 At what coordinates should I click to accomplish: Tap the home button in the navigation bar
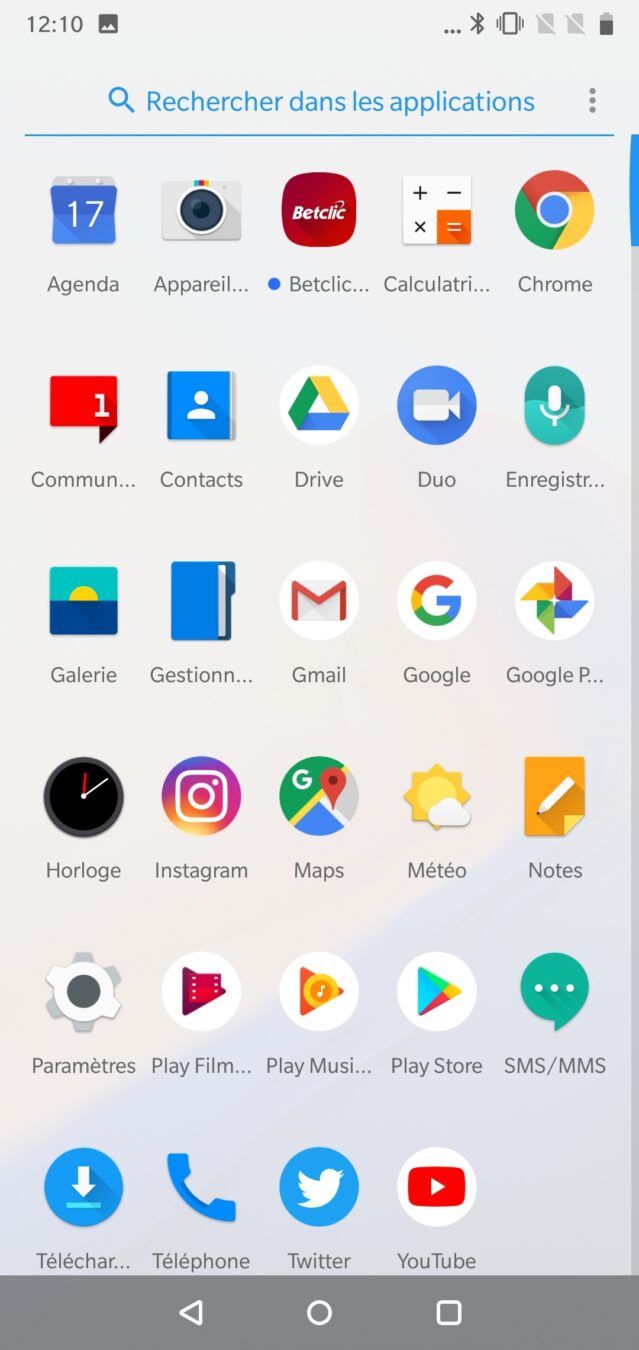pyautogui.click(x=319, y=1312)
